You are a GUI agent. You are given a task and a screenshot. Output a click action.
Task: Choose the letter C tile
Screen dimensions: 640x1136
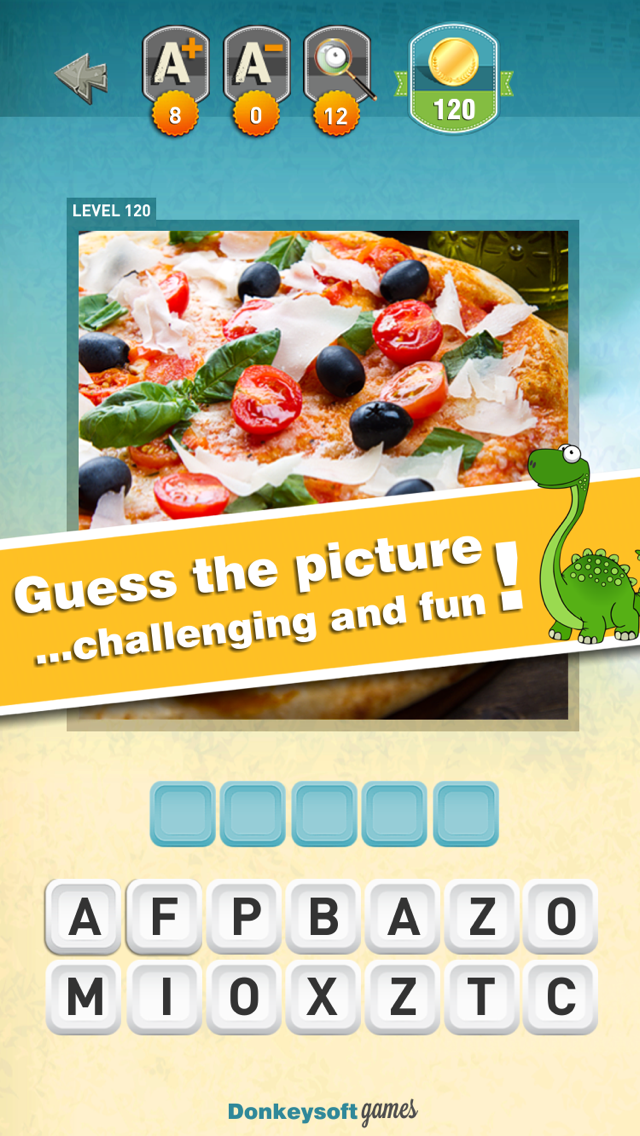click(x=560, y=997)
